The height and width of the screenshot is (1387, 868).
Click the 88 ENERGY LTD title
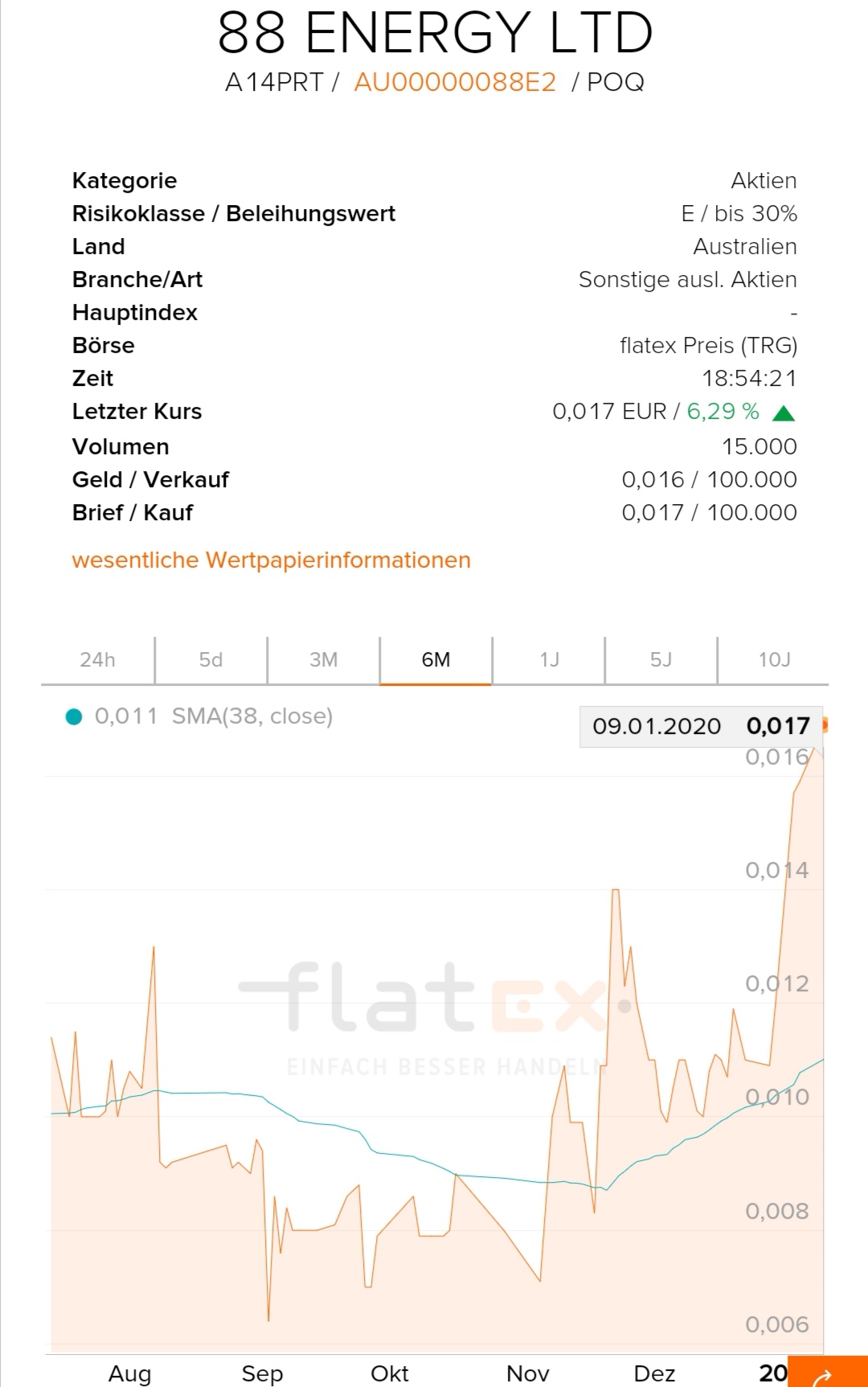pos(434,32)
